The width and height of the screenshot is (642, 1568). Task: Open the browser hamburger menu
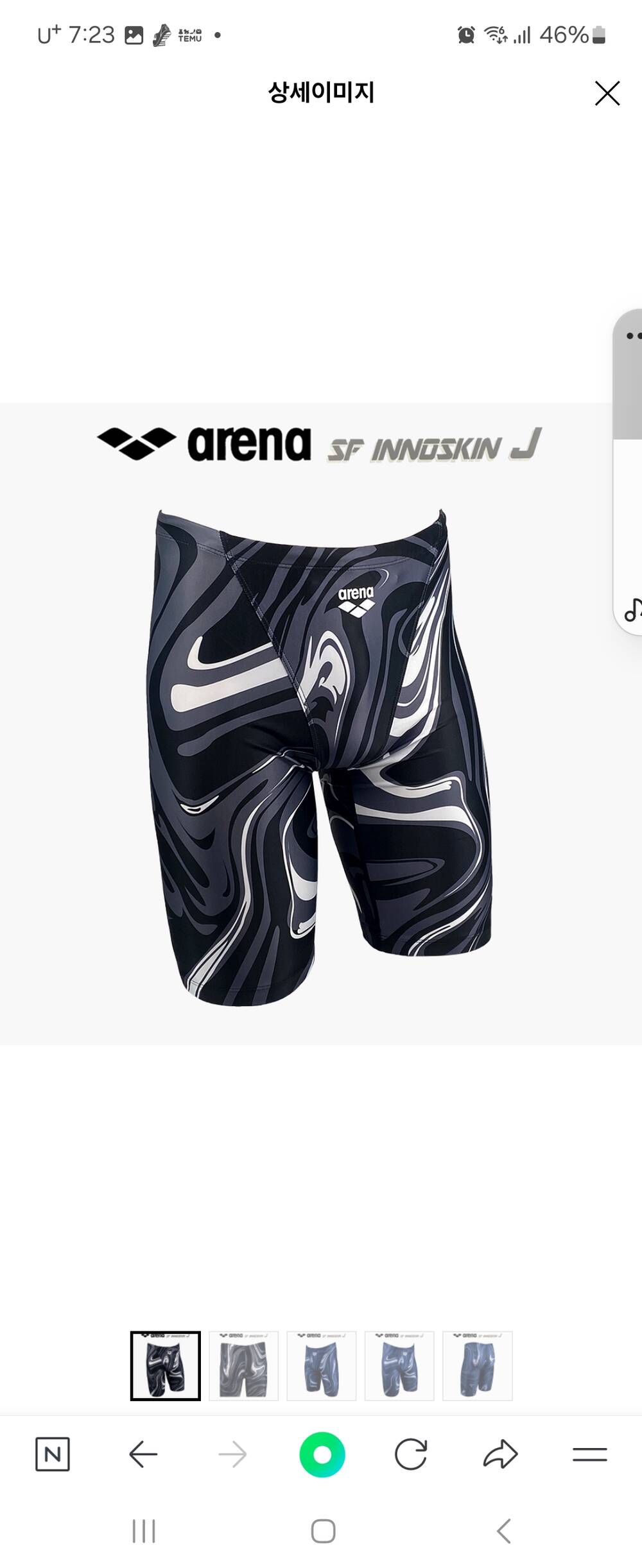pos(589,1454)
